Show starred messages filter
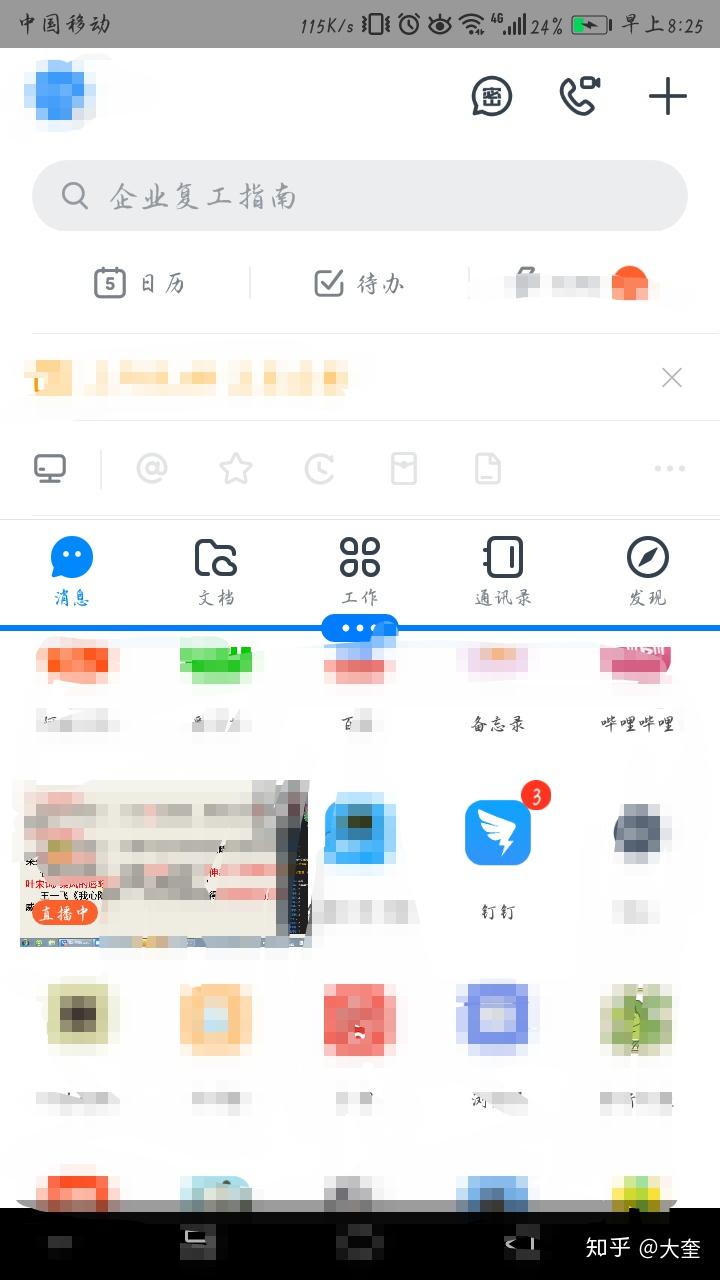 pos(235,468)
